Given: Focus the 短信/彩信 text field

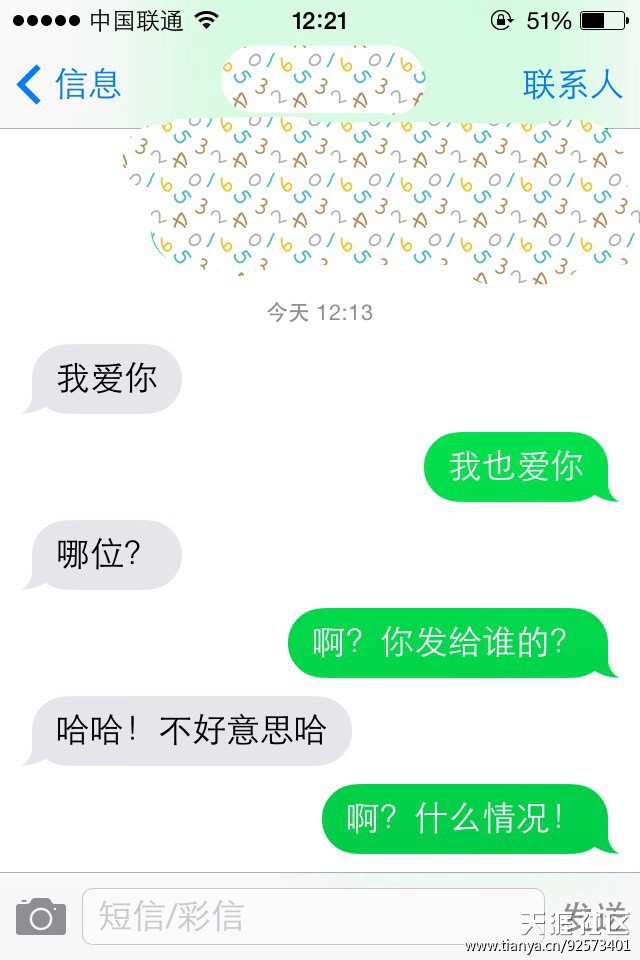Looking at the screenshot, I should [x=312, y=916].
